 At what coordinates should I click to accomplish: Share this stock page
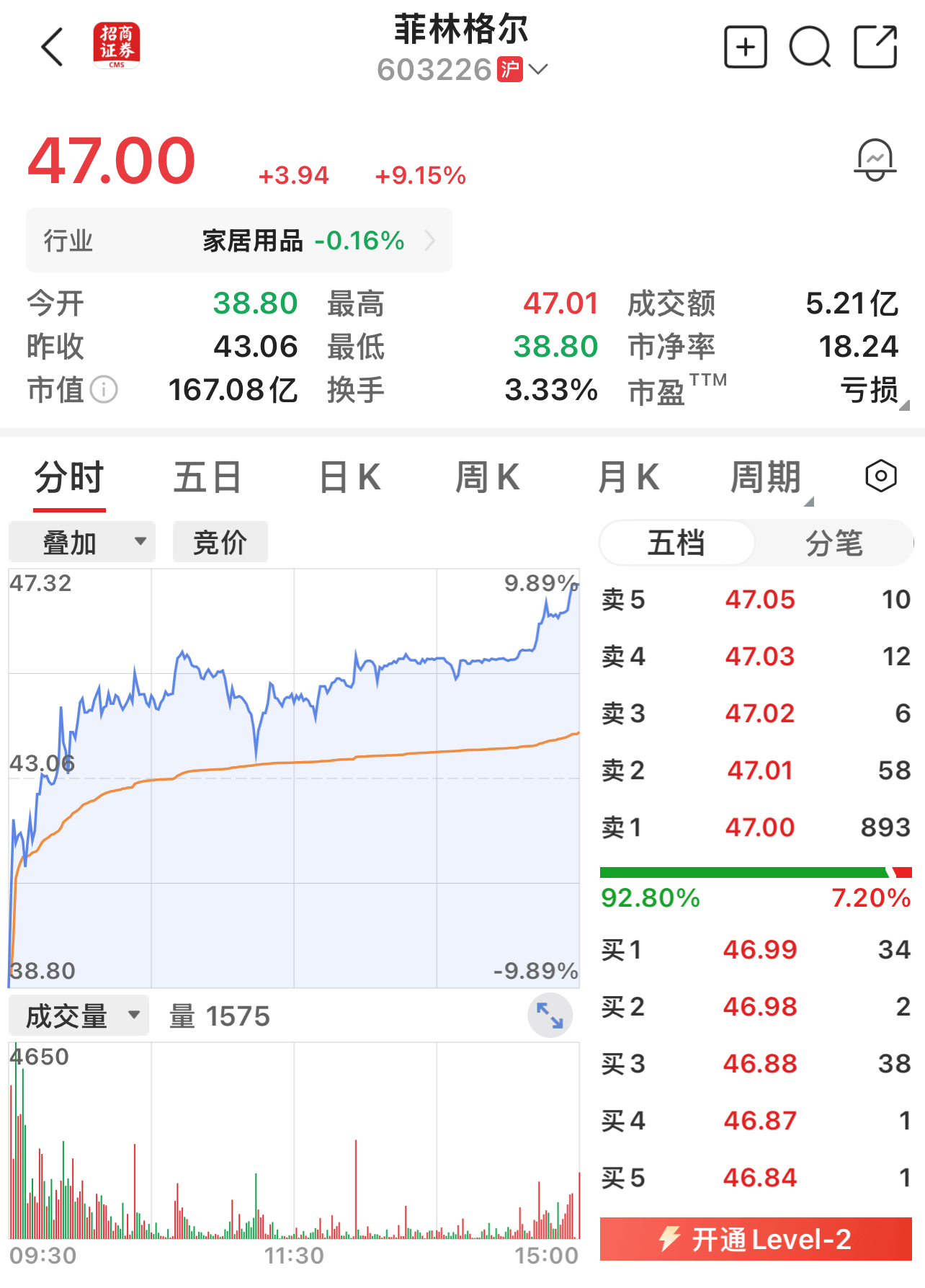875,48
